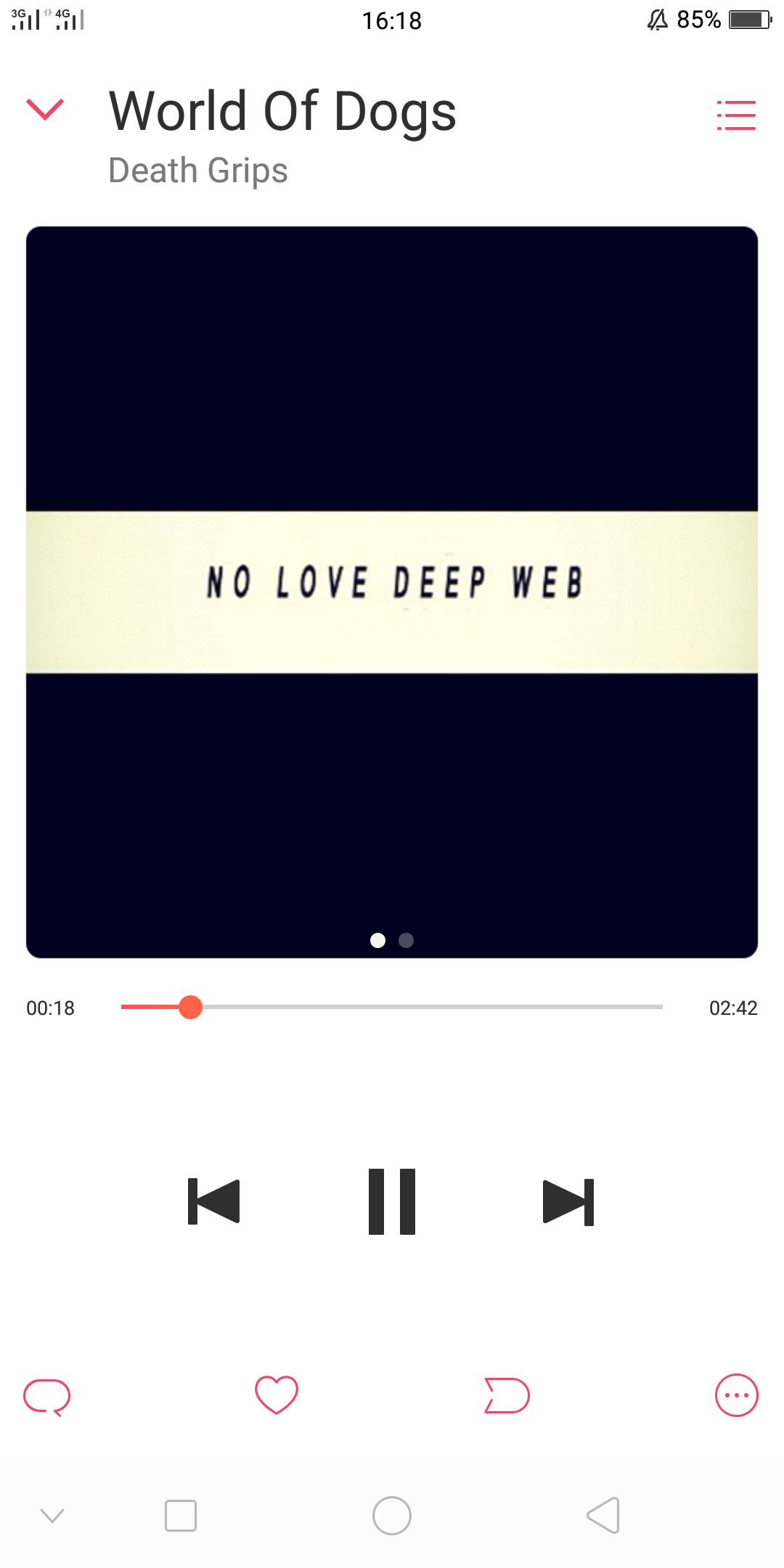Tap the flag-shaped icon next to the heart
784x1568 pixels.
coord(507,1395)
